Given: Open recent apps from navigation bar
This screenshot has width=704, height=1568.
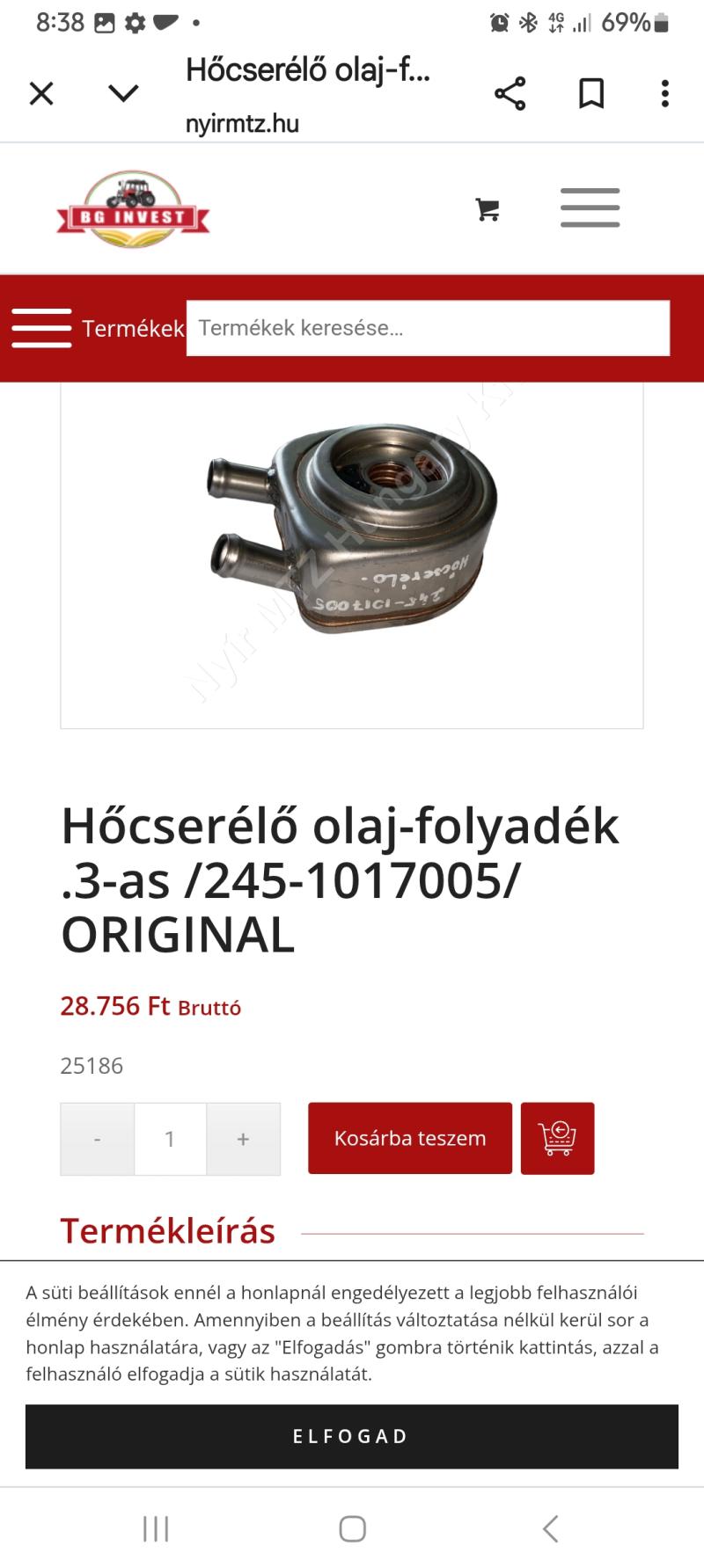Looking at the screenshot, I should (156, 1528).
